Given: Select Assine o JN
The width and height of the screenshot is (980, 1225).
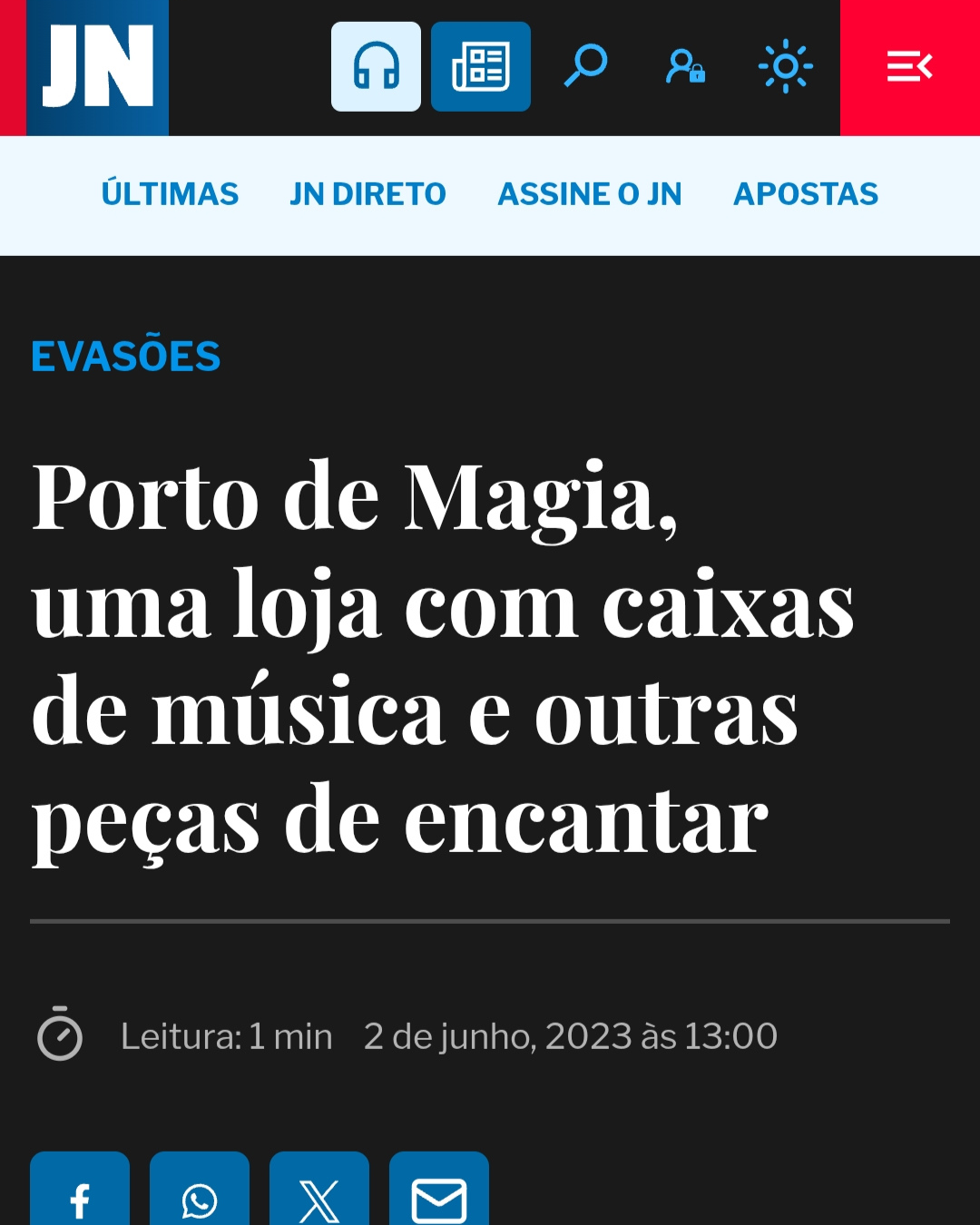Looking at the screenshot, I should click(x=590, y=194).
